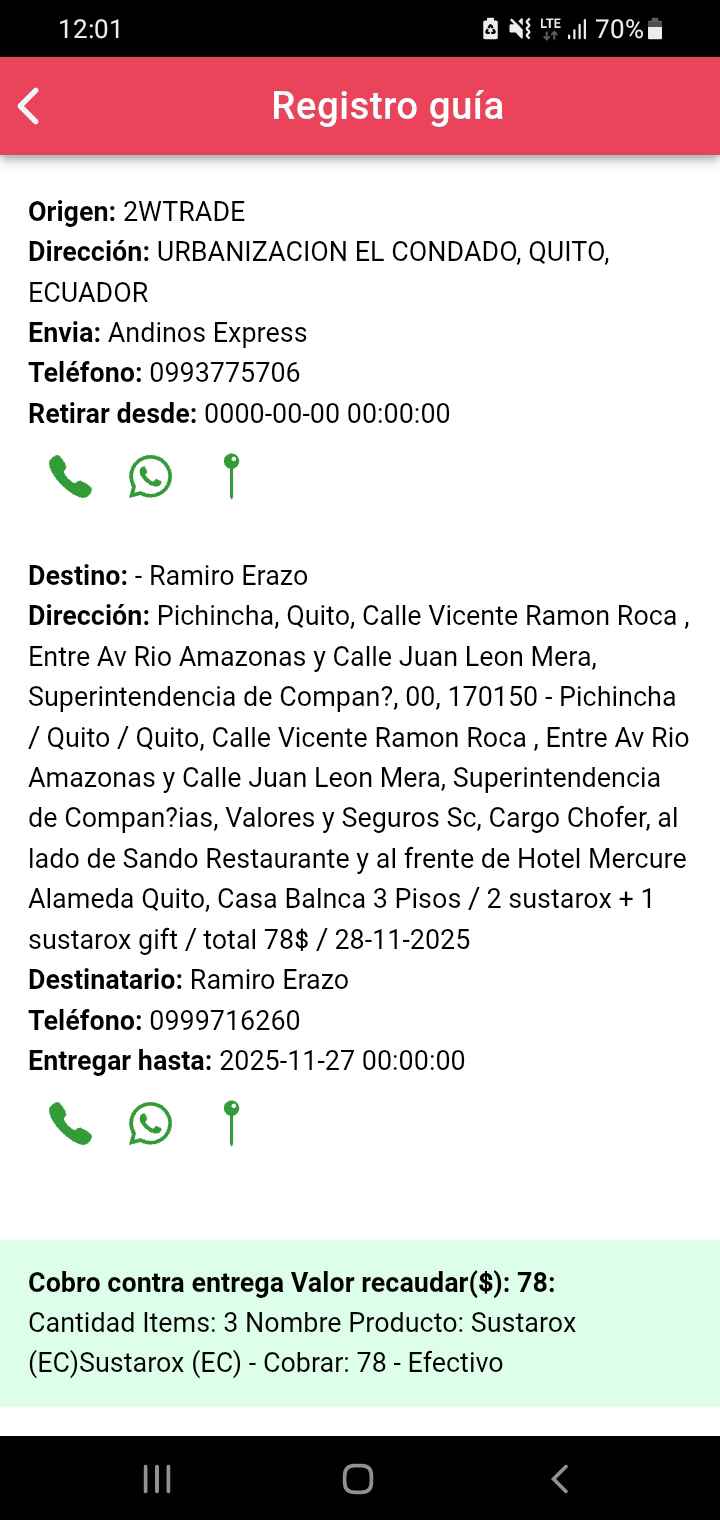Screen dimensions: 720x1520
Task: Open destination map pin for Ramiro Erazo
Action: tap(231, 1123)
